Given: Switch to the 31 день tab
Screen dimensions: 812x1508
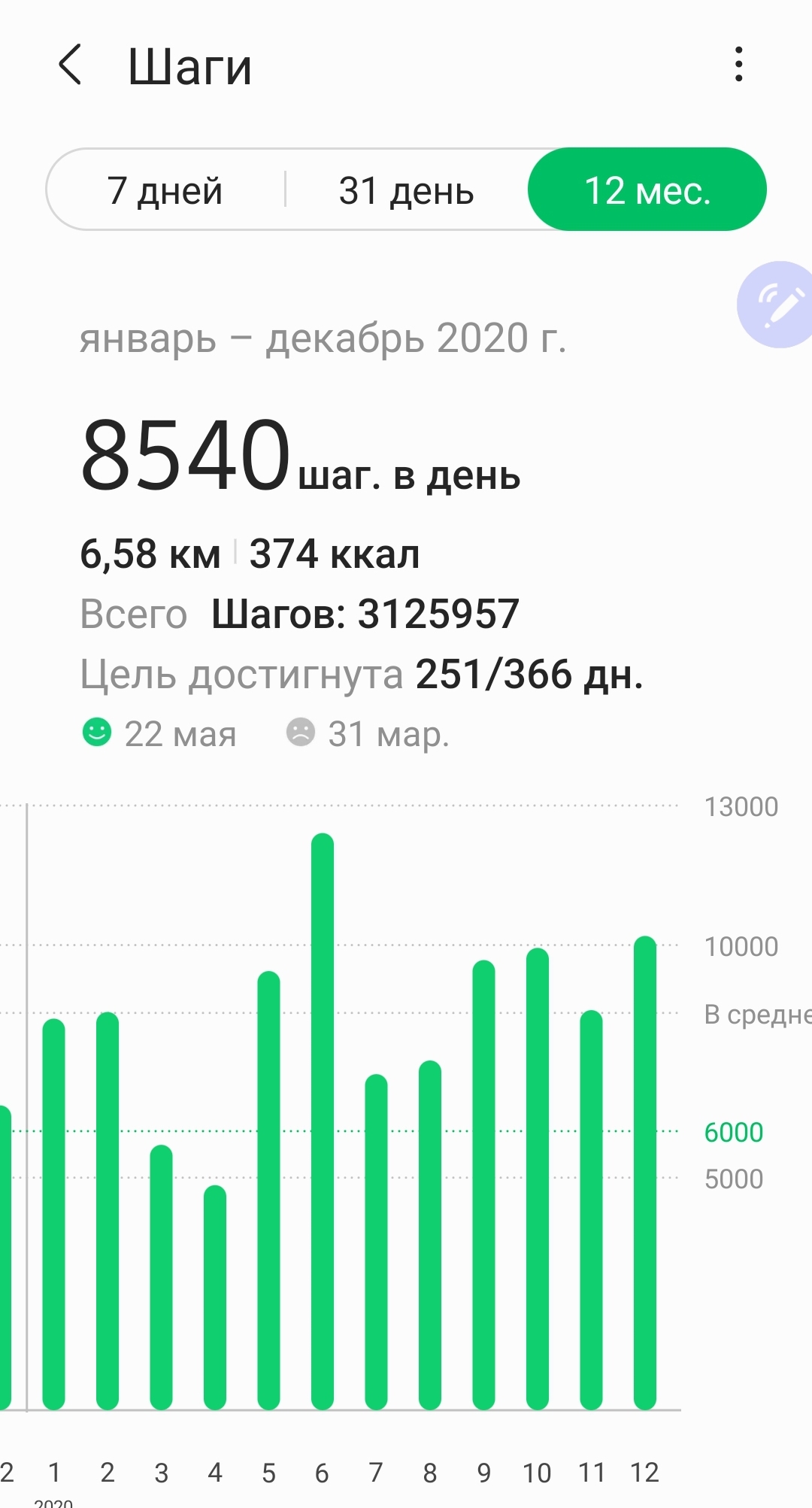Looking at the screenshot, I should point(407,190).
